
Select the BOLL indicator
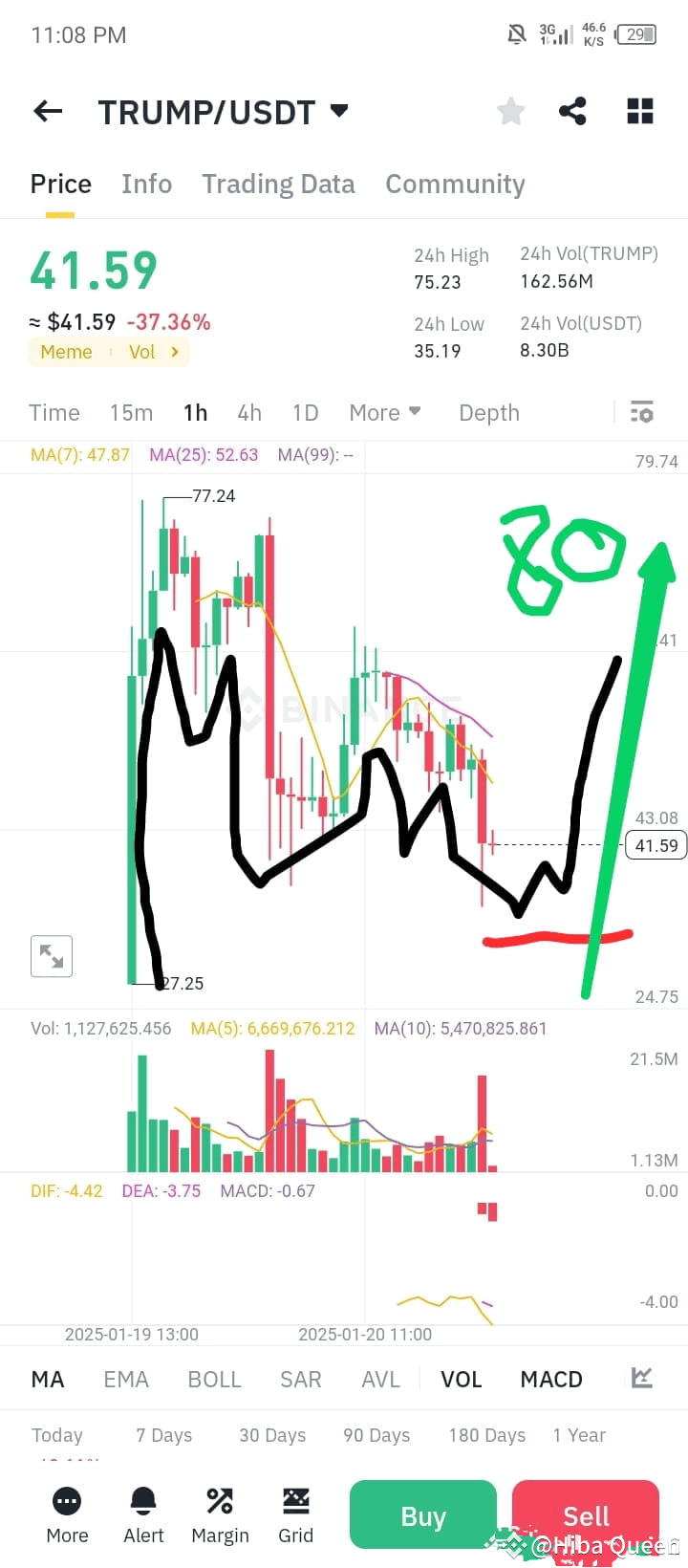coord(214,1380)
